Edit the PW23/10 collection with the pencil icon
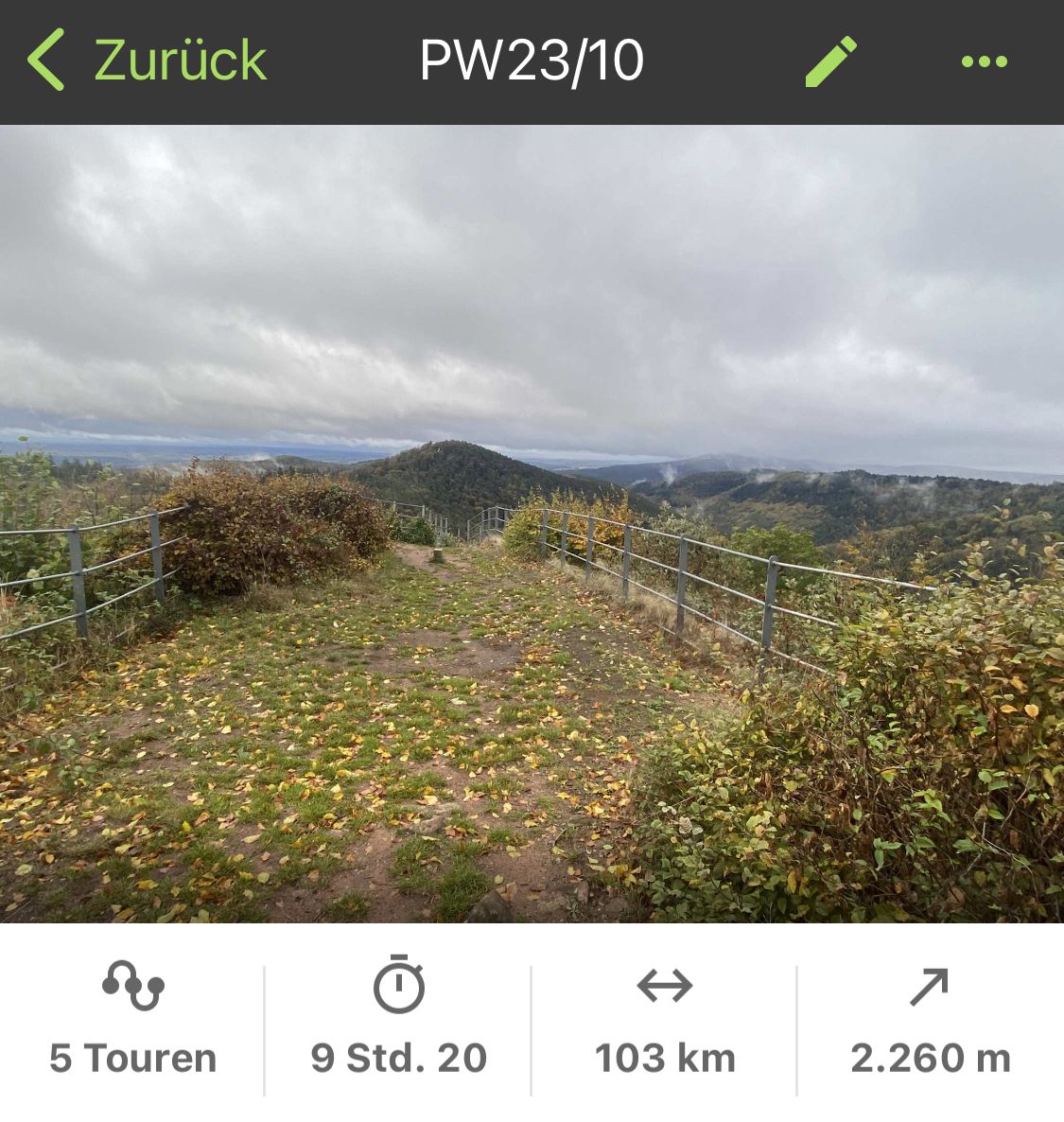Image resolution: width=1064 pixels, height=1122 pixels. [830, 61]
